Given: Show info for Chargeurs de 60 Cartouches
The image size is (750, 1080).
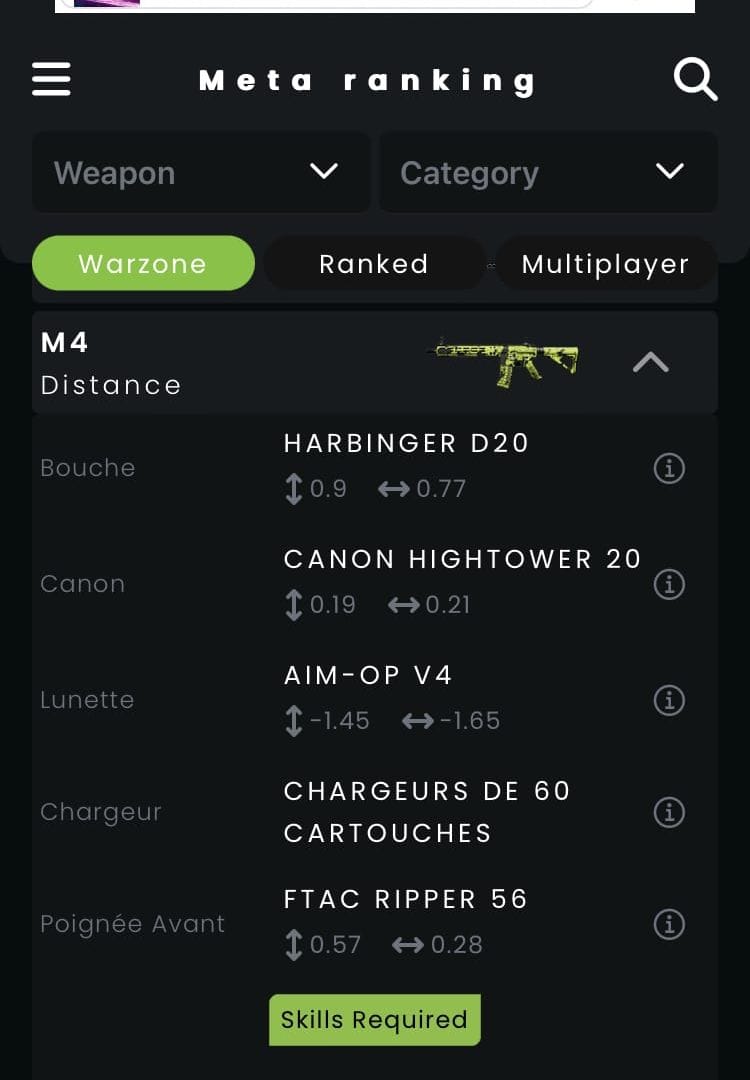Looking at the screenshot, I should [x=669, y=812].
